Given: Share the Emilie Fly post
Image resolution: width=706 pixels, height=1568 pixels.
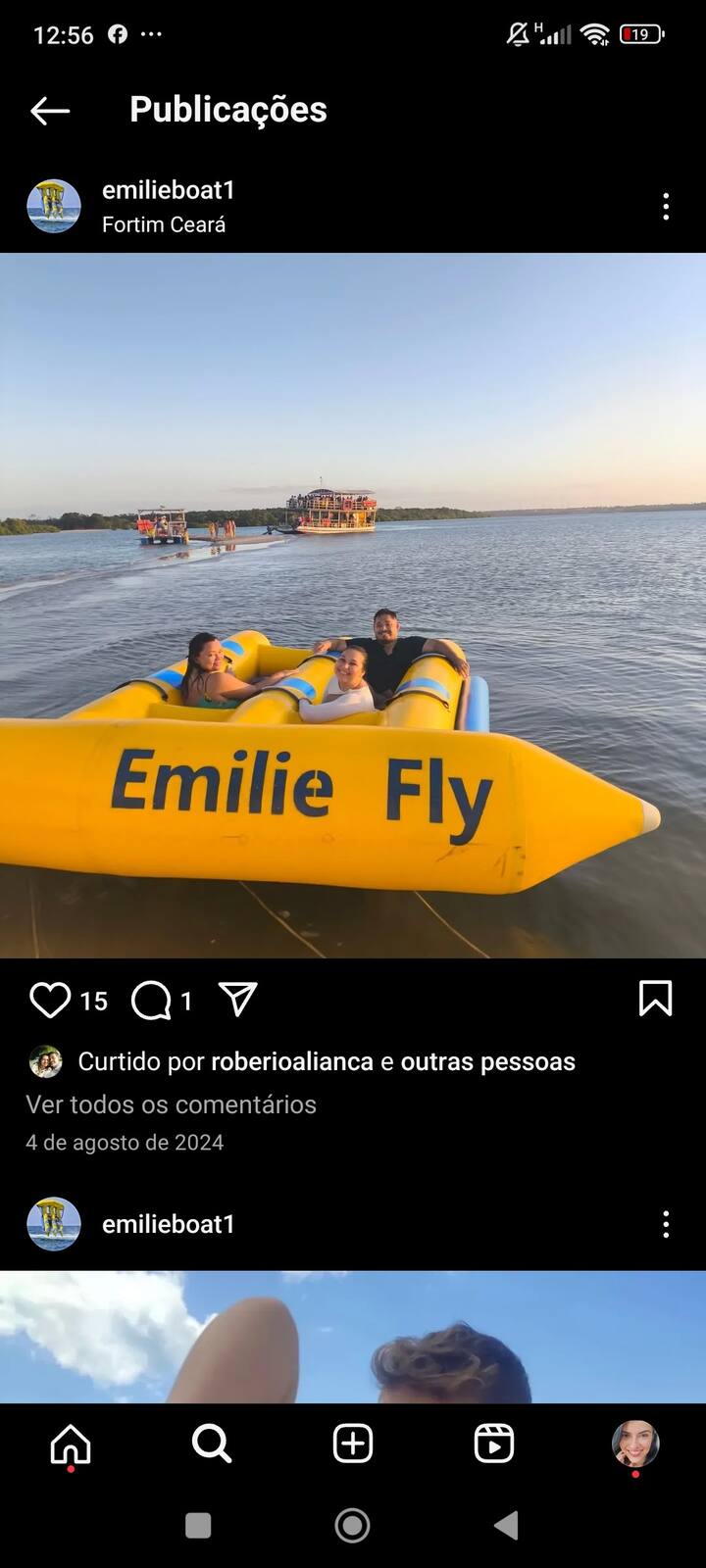Looking at the screenshot, I should click(x=238, y=1000).
